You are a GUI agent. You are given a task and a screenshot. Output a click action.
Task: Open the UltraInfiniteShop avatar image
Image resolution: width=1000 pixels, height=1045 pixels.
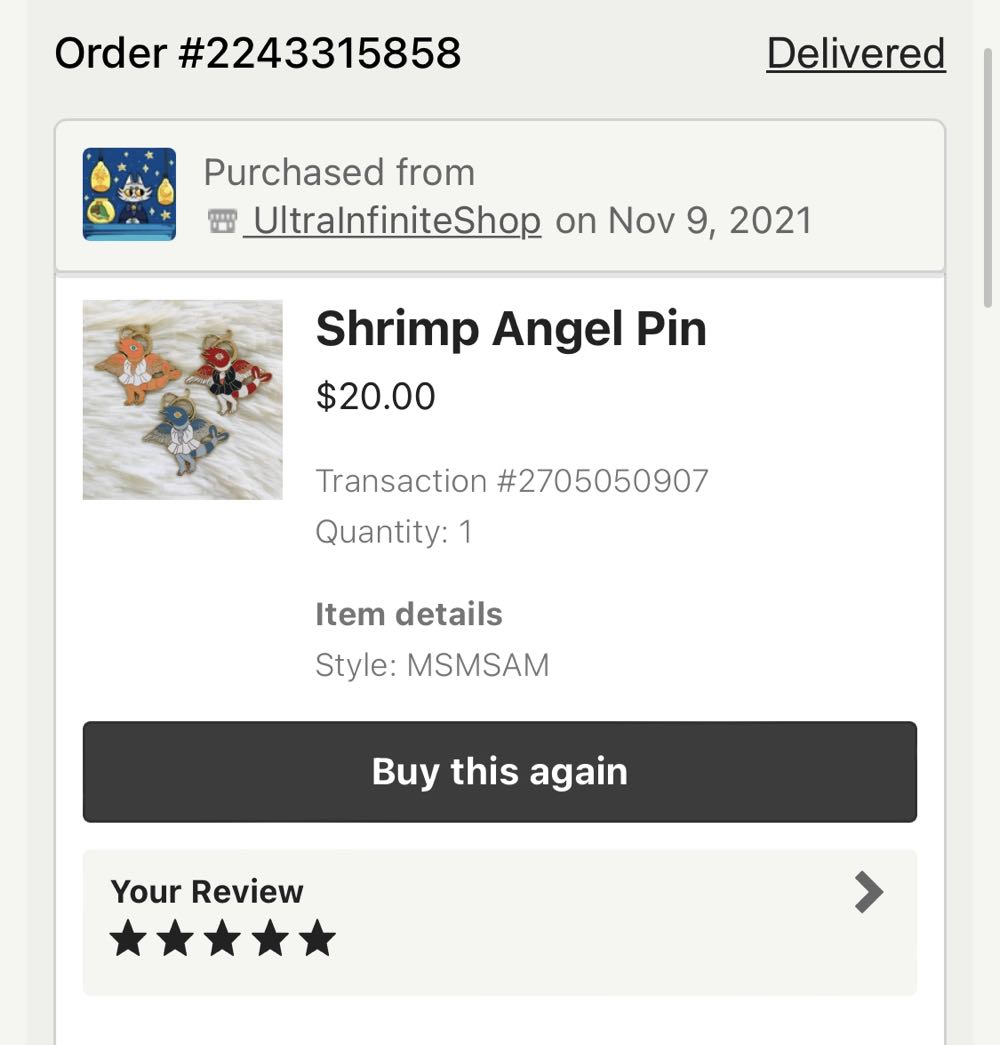tap(128, 194)
